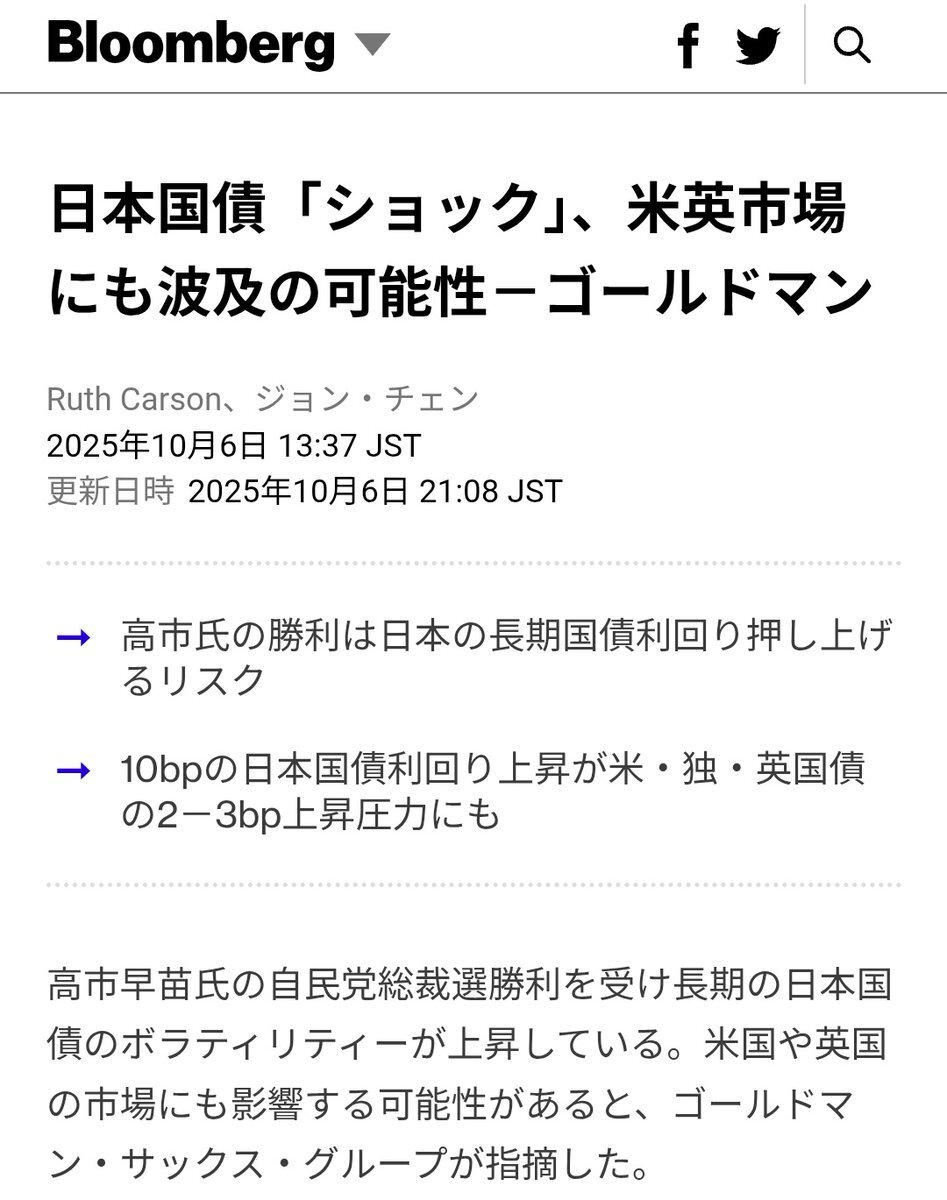Share the article on Facebook
This screenshot has height=1200, width=947.
click(688, 46)
